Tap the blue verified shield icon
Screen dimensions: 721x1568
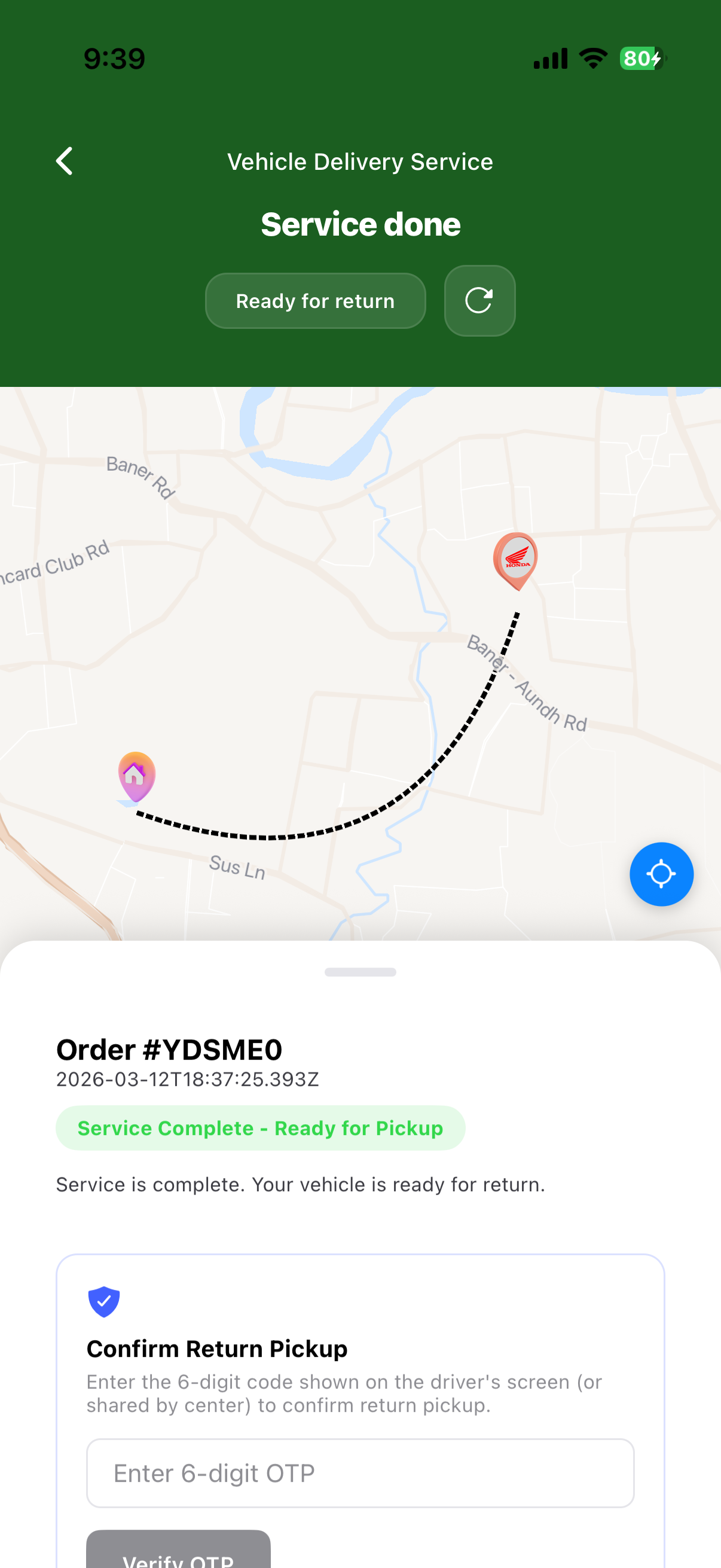click(x=103, y=1302)
